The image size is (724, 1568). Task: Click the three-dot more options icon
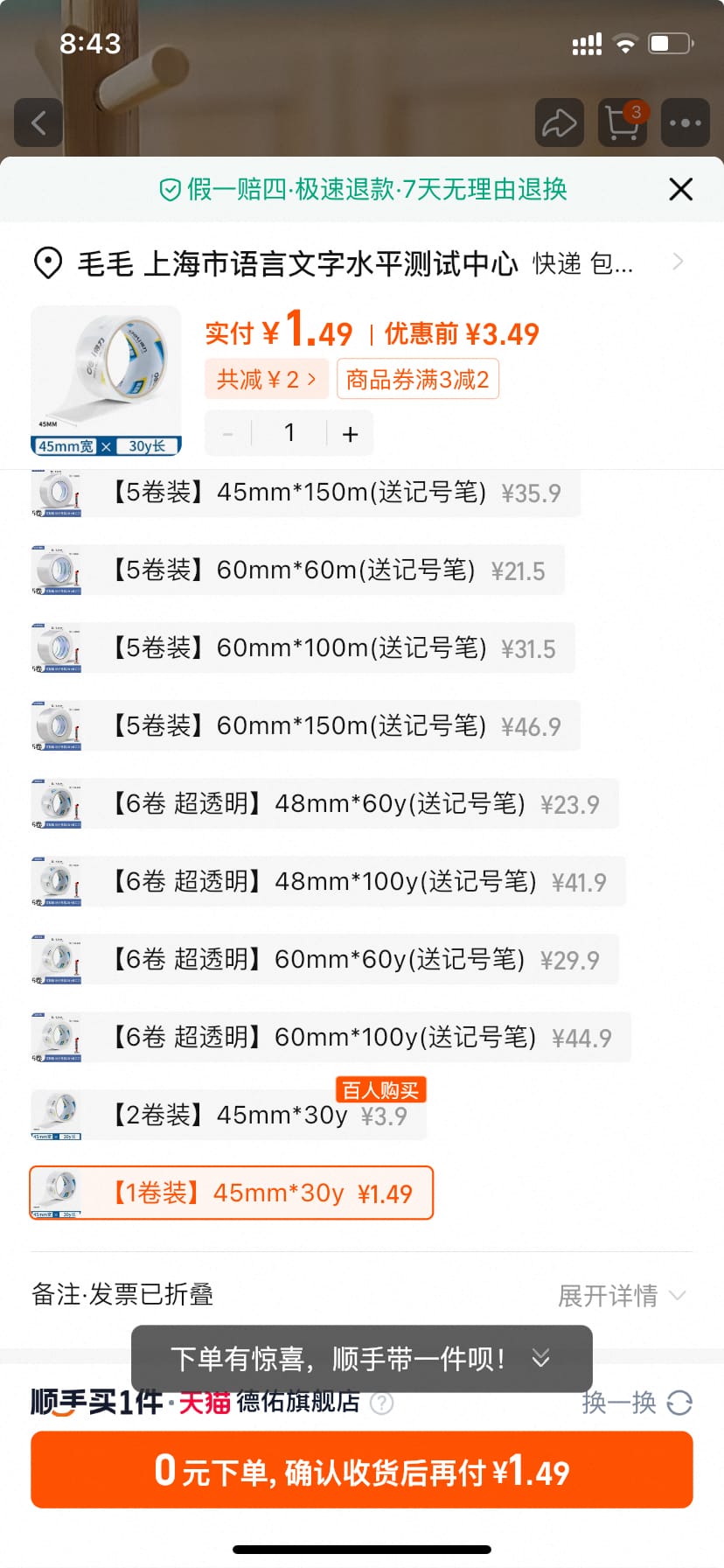[x=685, y=122]
